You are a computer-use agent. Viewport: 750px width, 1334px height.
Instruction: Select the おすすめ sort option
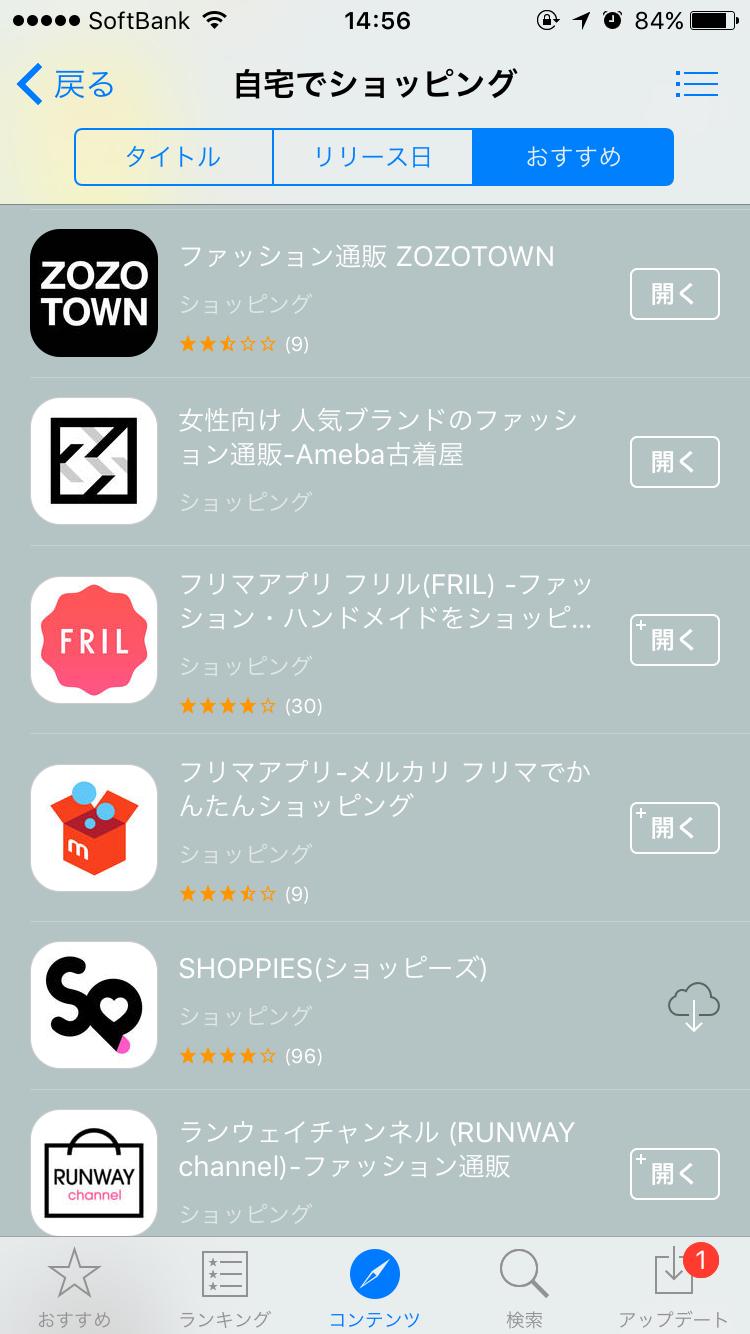click(573, 157)
